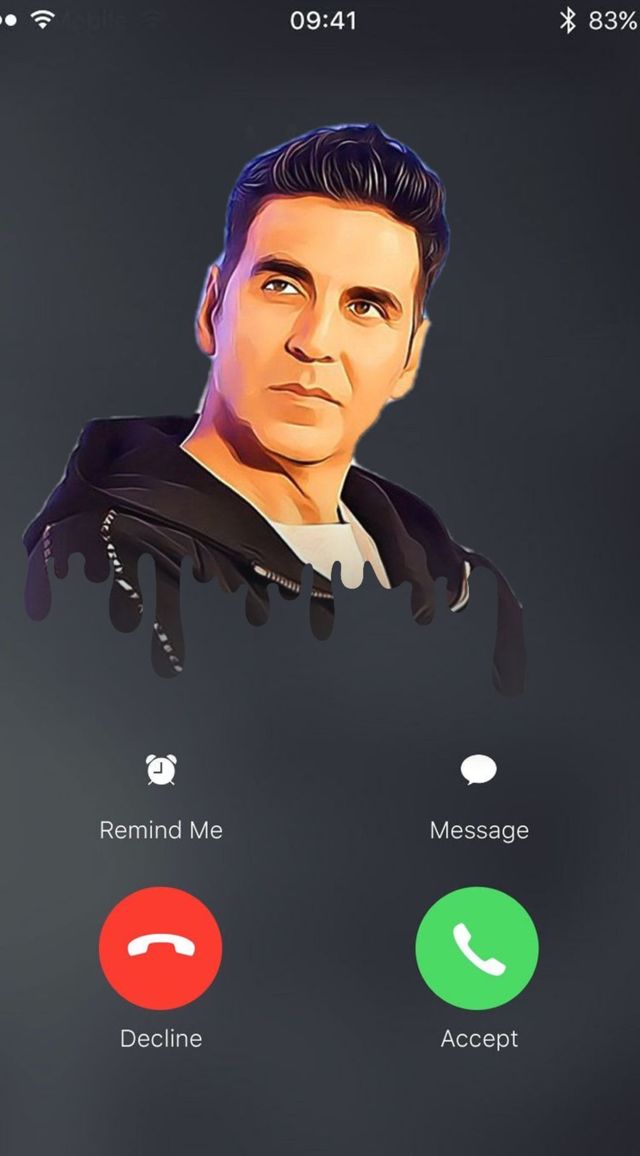Reply to the caller with a Message
640x1156 pixels.
(478, 771)
